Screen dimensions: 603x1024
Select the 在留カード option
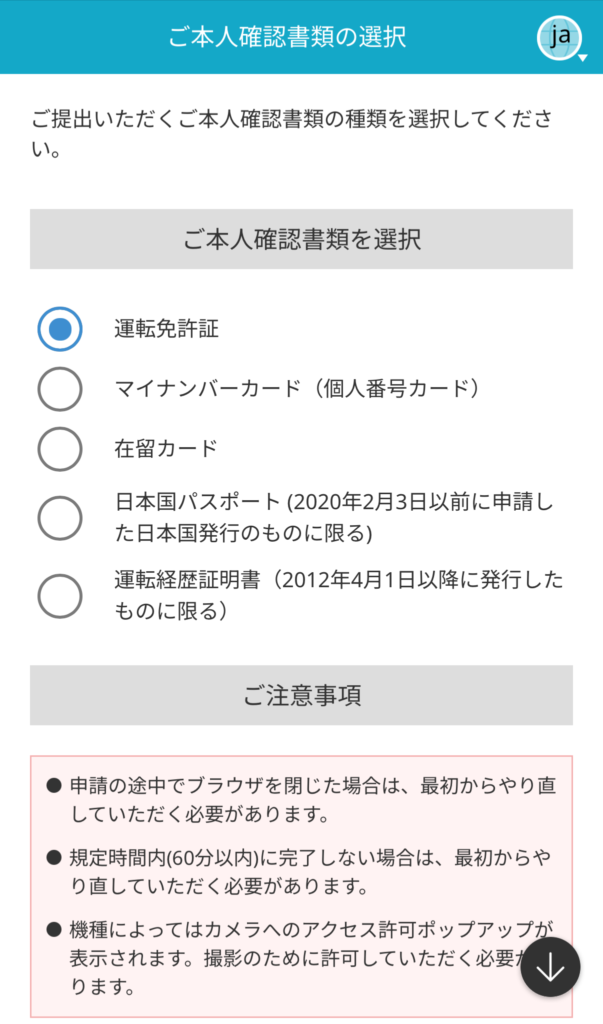[60, 449]
